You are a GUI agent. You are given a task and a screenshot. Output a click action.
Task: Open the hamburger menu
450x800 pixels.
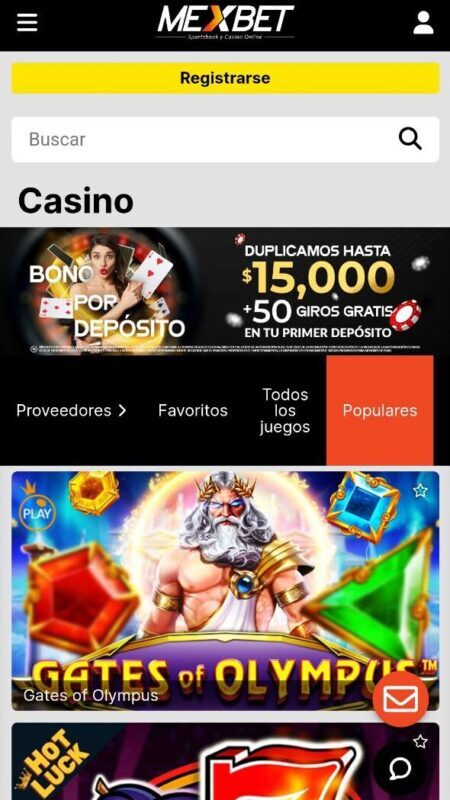tap(27, 23)
